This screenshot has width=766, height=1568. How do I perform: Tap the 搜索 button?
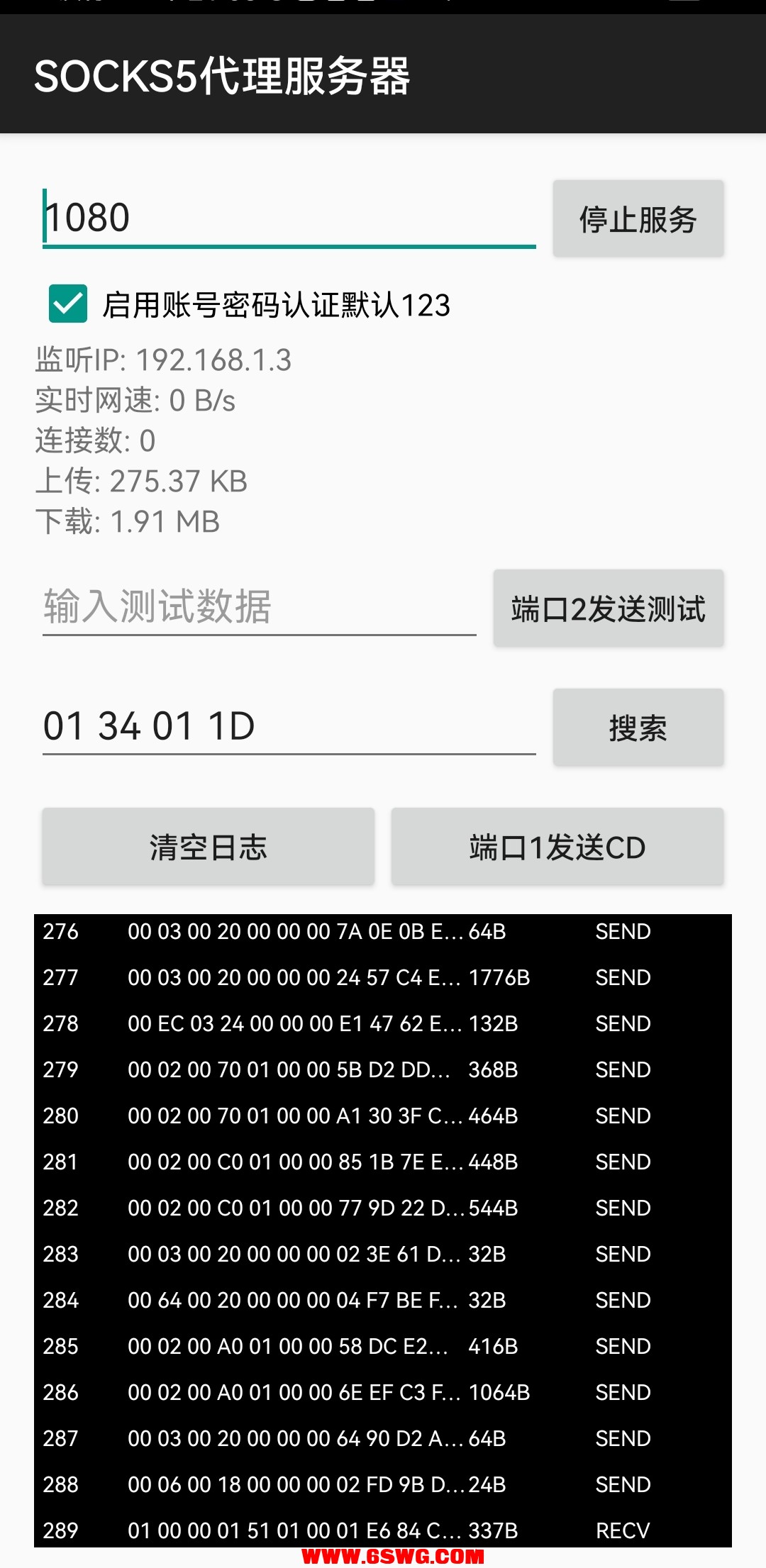[638, 728]
